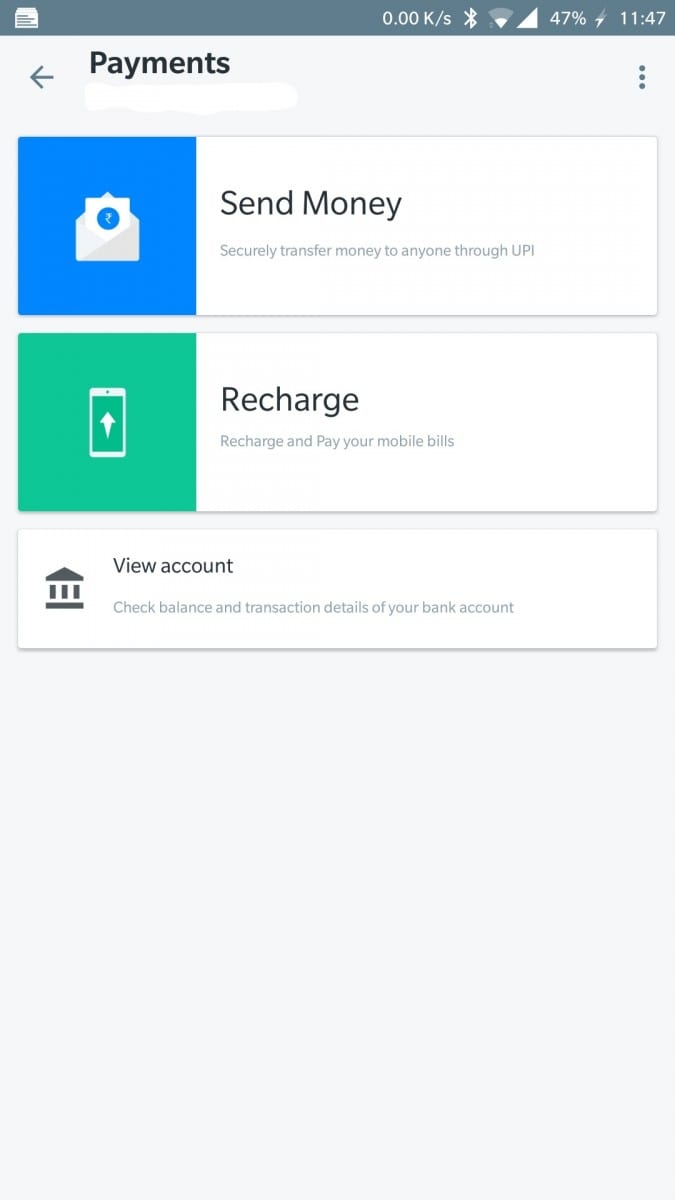Go back using the top-left arrow
675x1200 pixels.
point(41,77)
